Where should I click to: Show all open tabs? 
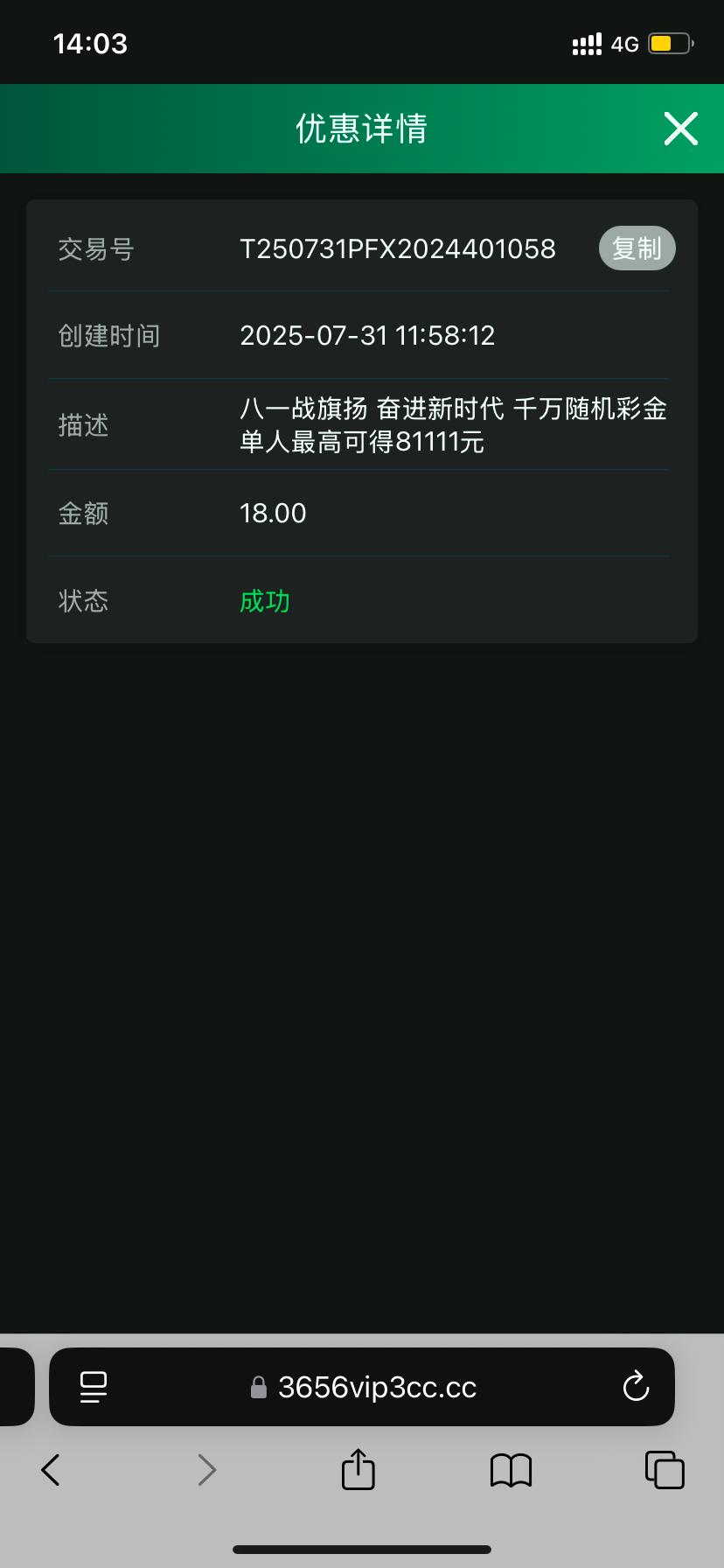tap(664, 1469)
